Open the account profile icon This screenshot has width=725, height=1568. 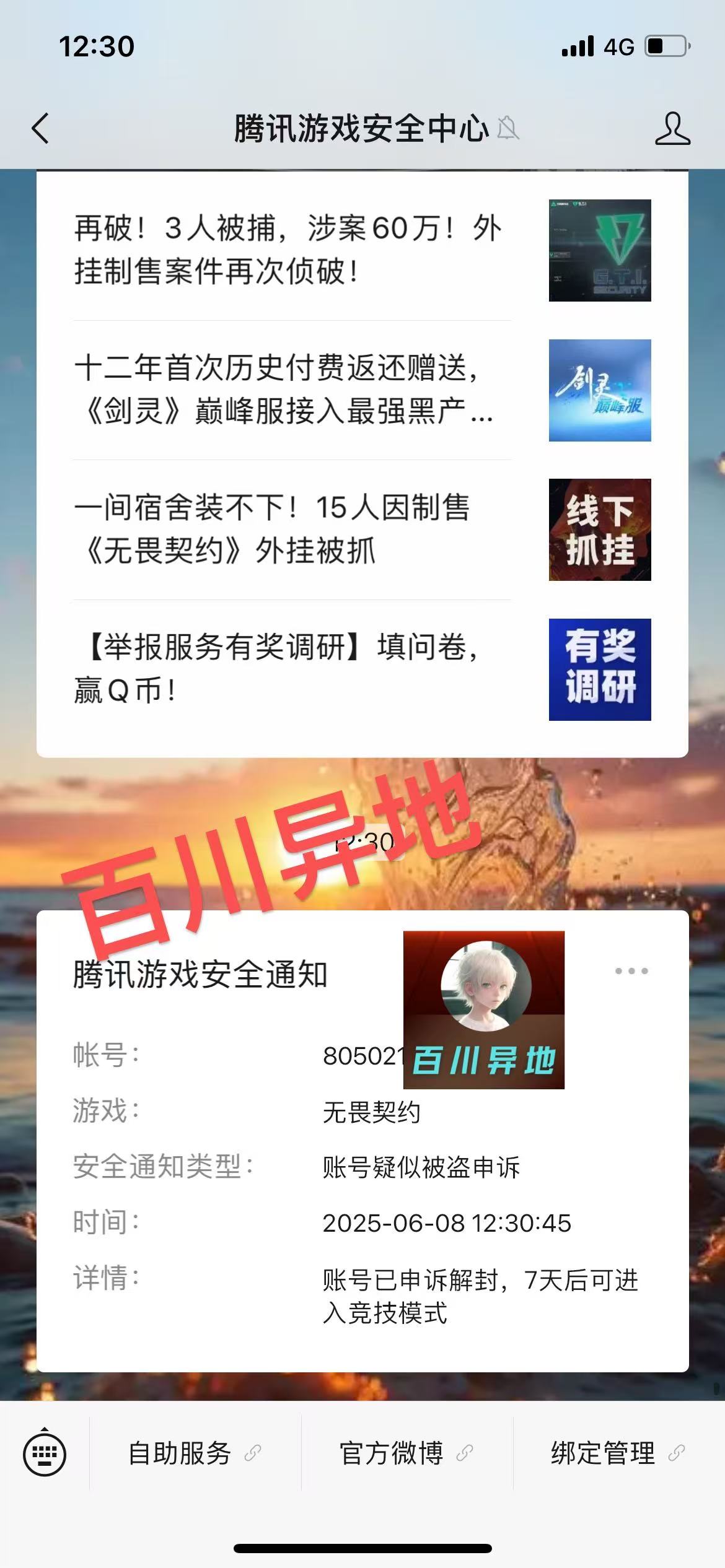[672, 129]
